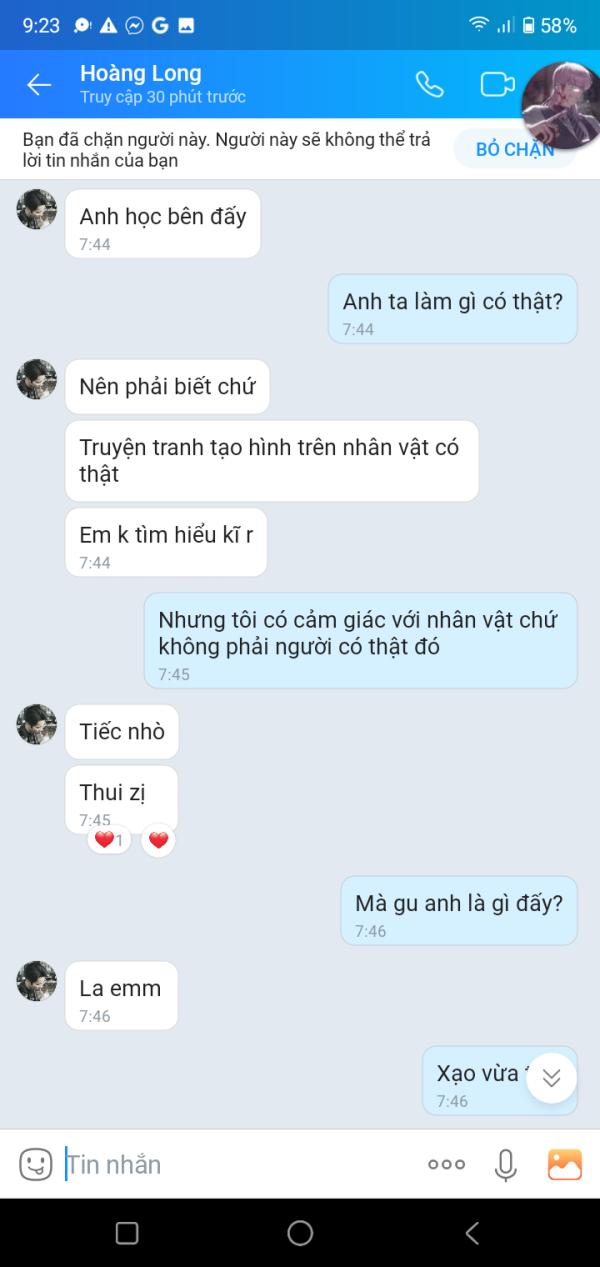The height and width of the screenshot is (1267, 600).
Task: Go back from Hoàng Long chat
Action: click(x=39, y=85)
